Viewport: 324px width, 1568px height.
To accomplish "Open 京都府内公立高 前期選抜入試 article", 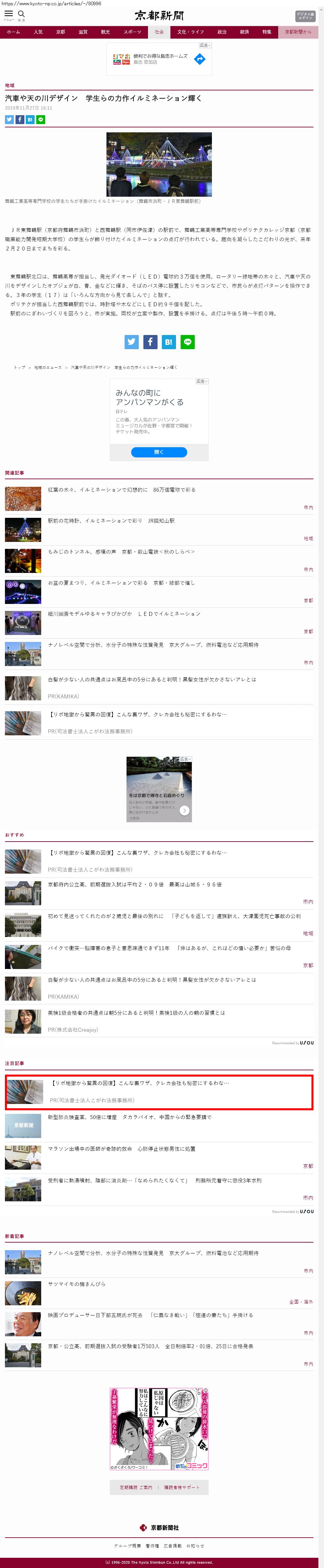I will (x=134, y=884).
